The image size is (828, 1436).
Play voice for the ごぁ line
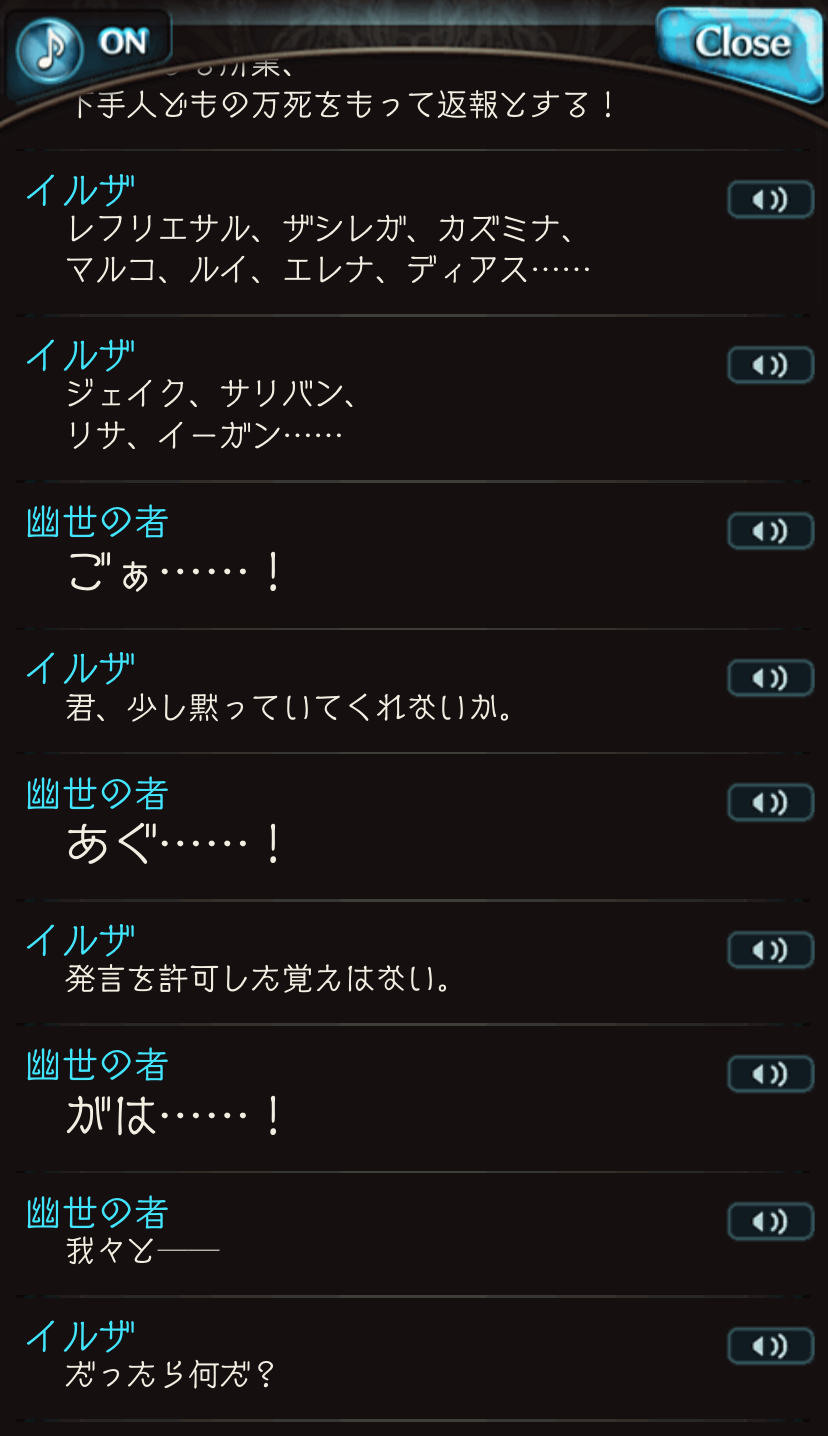(x=770, y=531)
